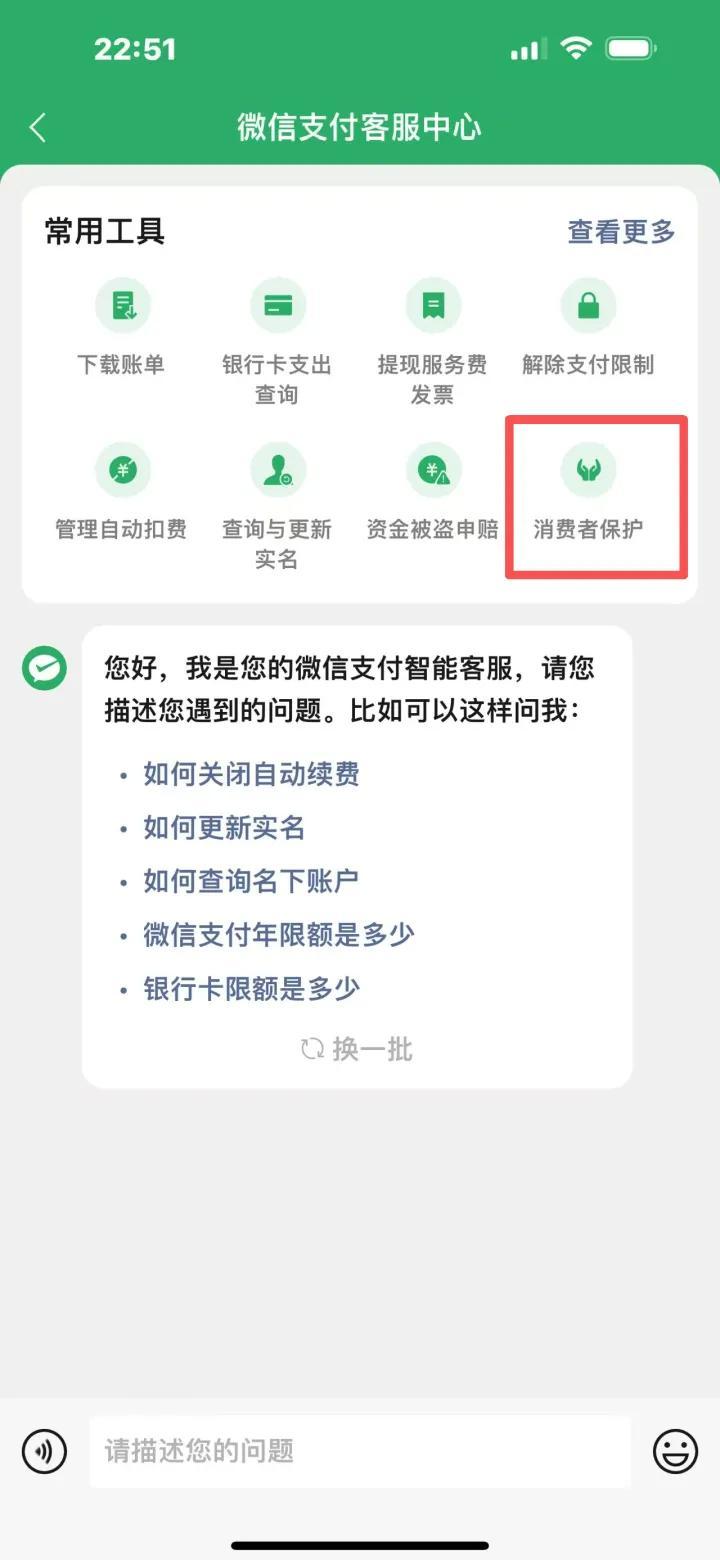Select 银行卡支出查询
This screenshot has height=1560, width=720.
[277, 340]
